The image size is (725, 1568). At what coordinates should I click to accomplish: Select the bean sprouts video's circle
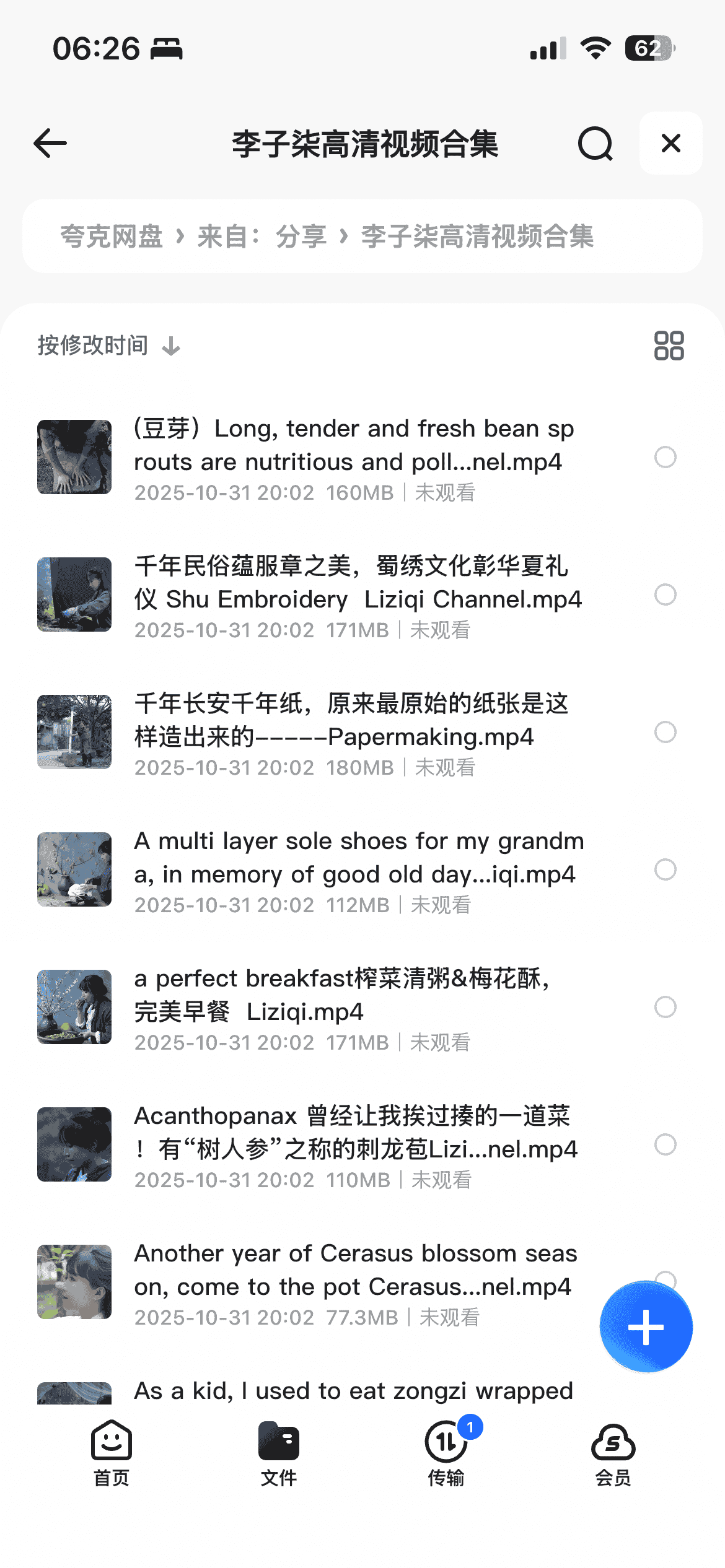[665, 457]
